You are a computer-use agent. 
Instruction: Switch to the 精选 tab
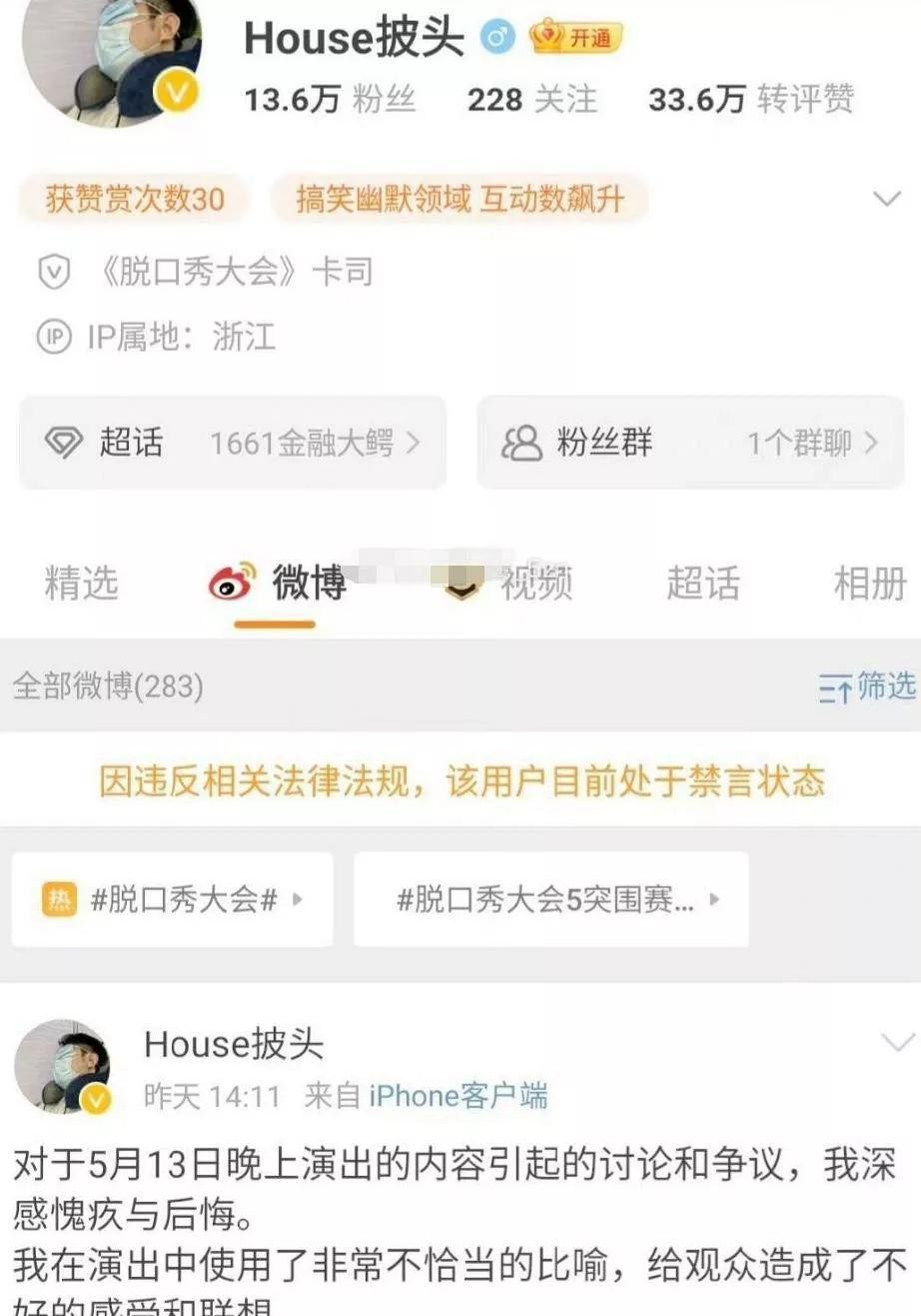[81, 583]
